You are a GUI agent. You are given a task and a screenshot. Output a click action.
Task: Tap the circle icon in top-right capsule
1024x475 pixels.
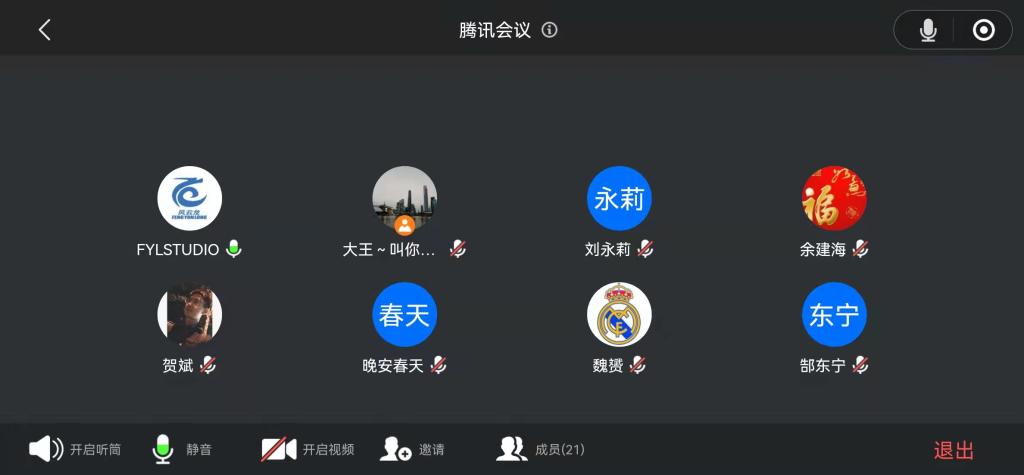[983, 30]
